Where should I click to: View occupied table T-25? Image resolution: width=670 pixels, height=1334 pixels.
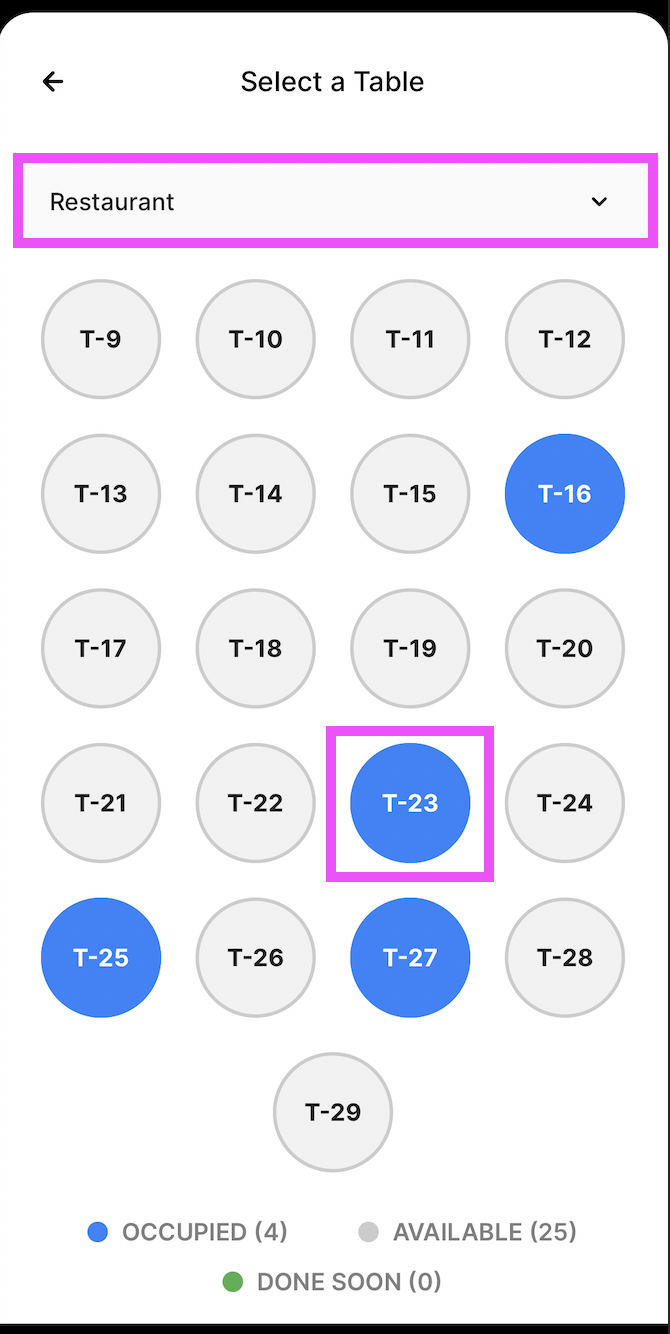pyautogui.click(x=101, y=957)
